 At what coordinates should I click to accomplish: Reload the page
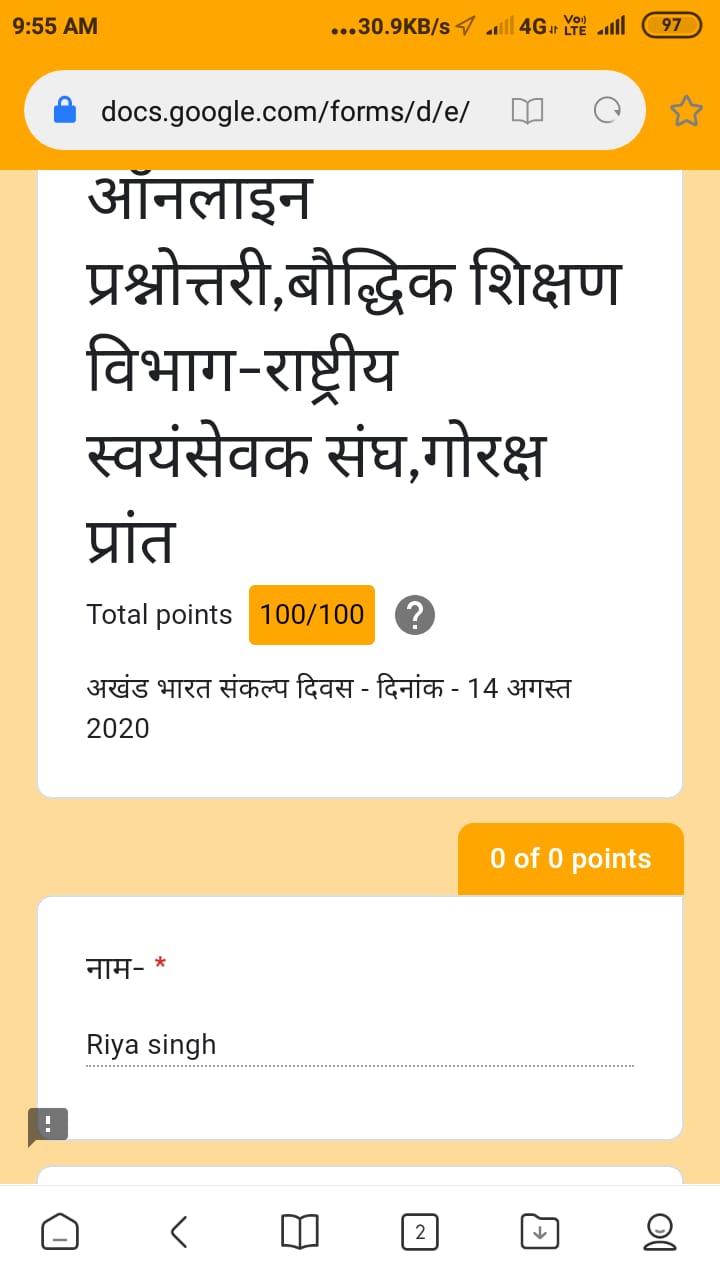[607, 111]
